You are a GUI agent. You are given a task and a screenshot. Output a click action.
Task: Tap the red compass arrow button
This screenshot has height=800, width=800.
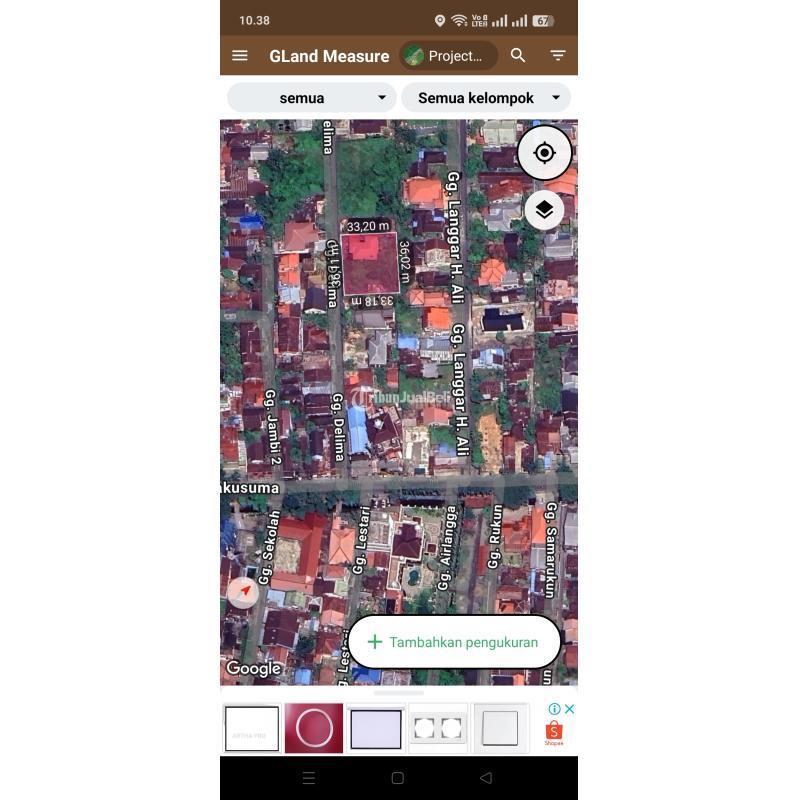coord(243,592)
